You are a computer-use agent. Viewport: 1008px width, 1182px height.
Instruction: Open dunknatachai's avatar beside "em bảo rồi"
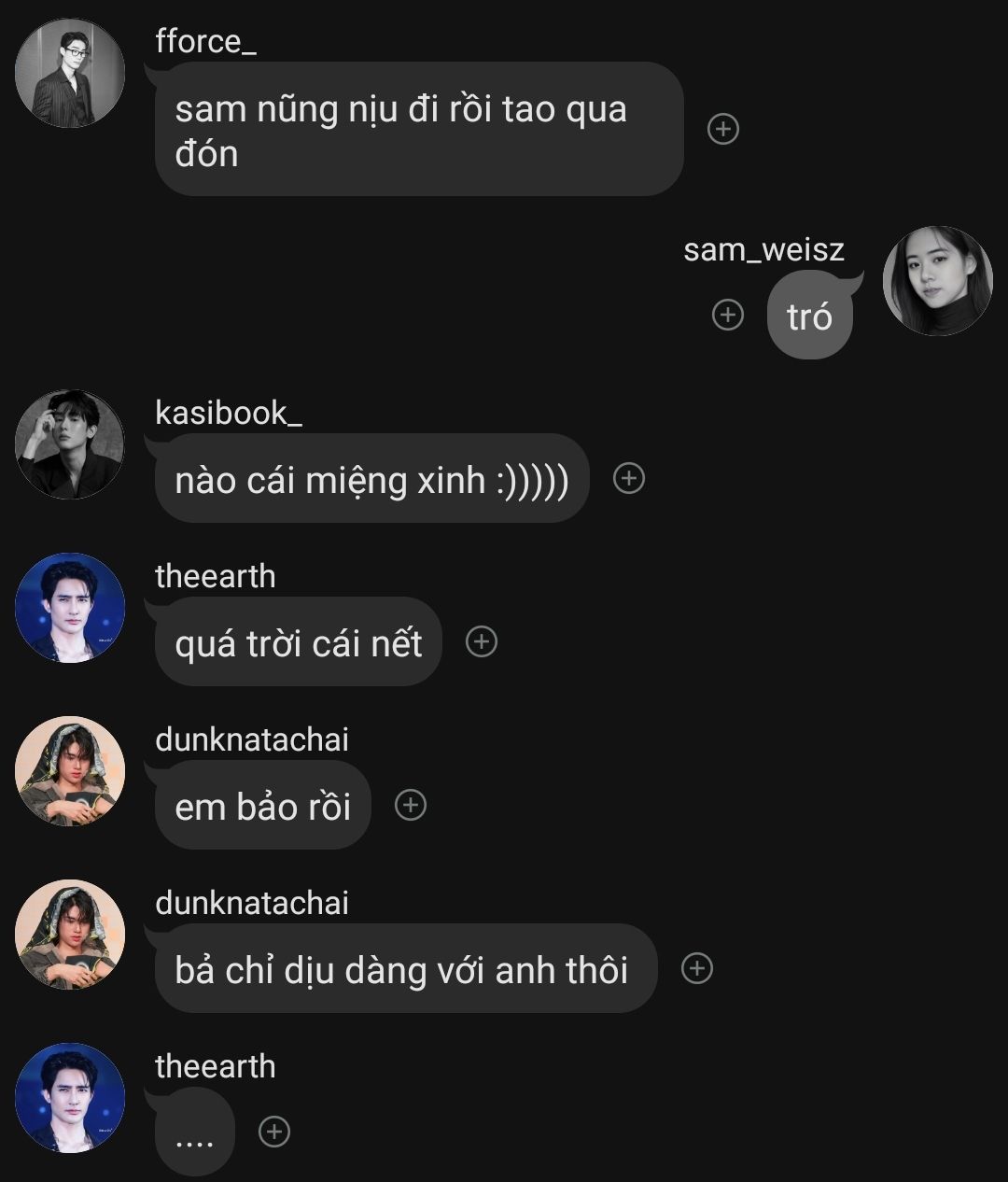click(x=70, y=771)
